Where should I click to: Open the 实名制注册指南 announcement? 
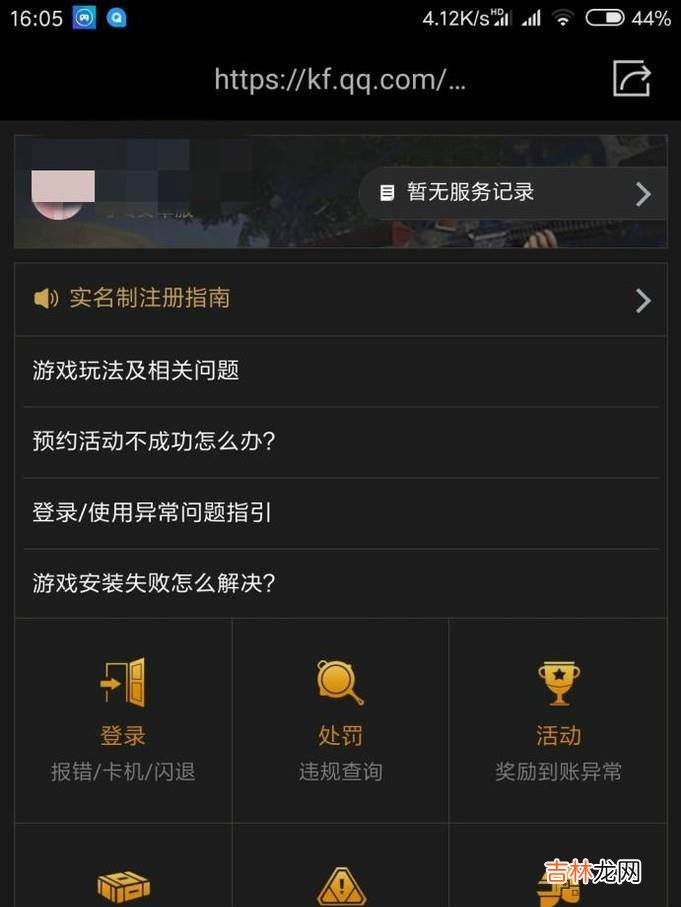340,299
